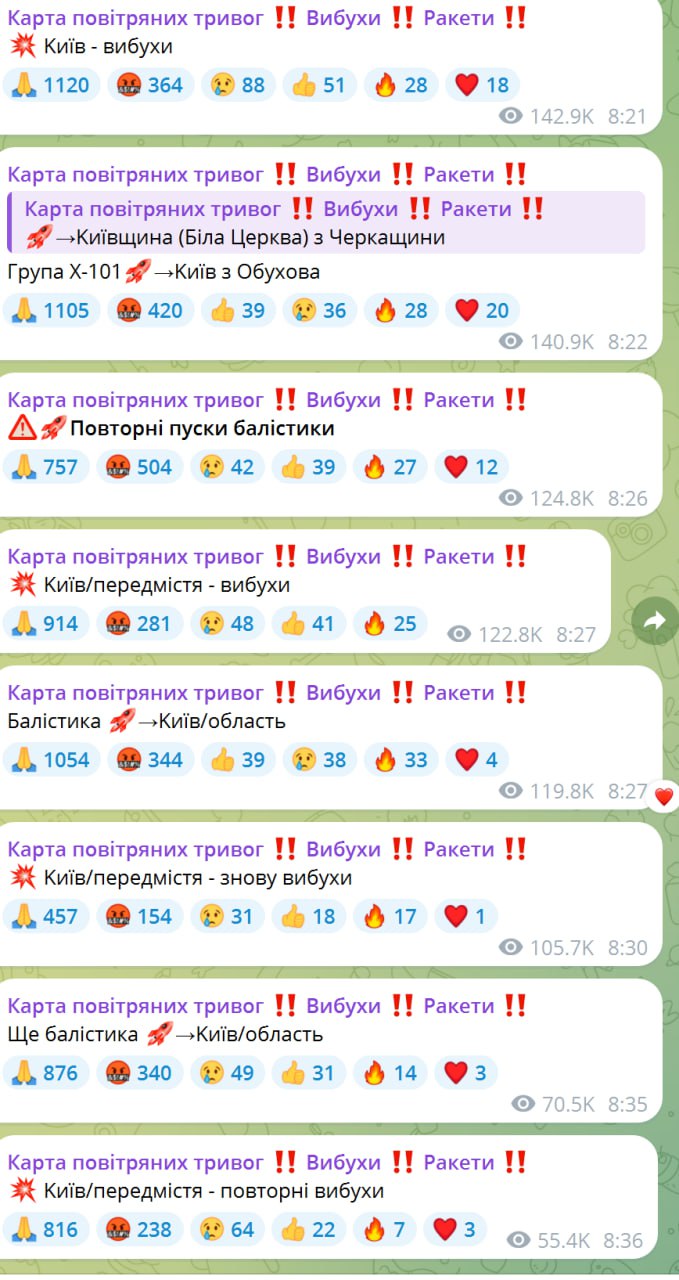Tap heart reaction 1 on 'знову вибухи' post
The width and height of the screenshot is (679, 1280).
point(467,916)
